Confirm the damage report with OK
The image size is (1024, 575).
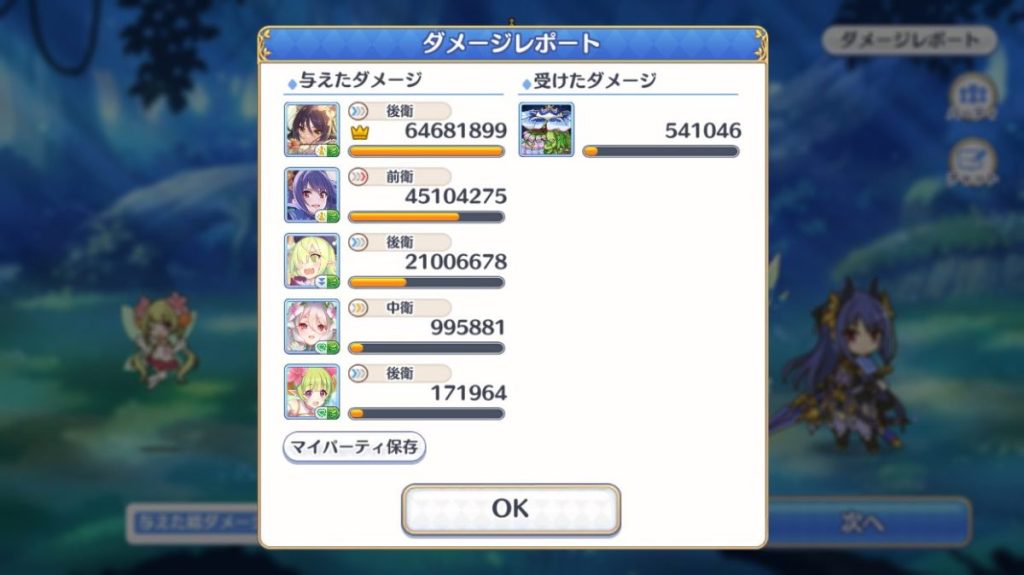pos(510,509)
